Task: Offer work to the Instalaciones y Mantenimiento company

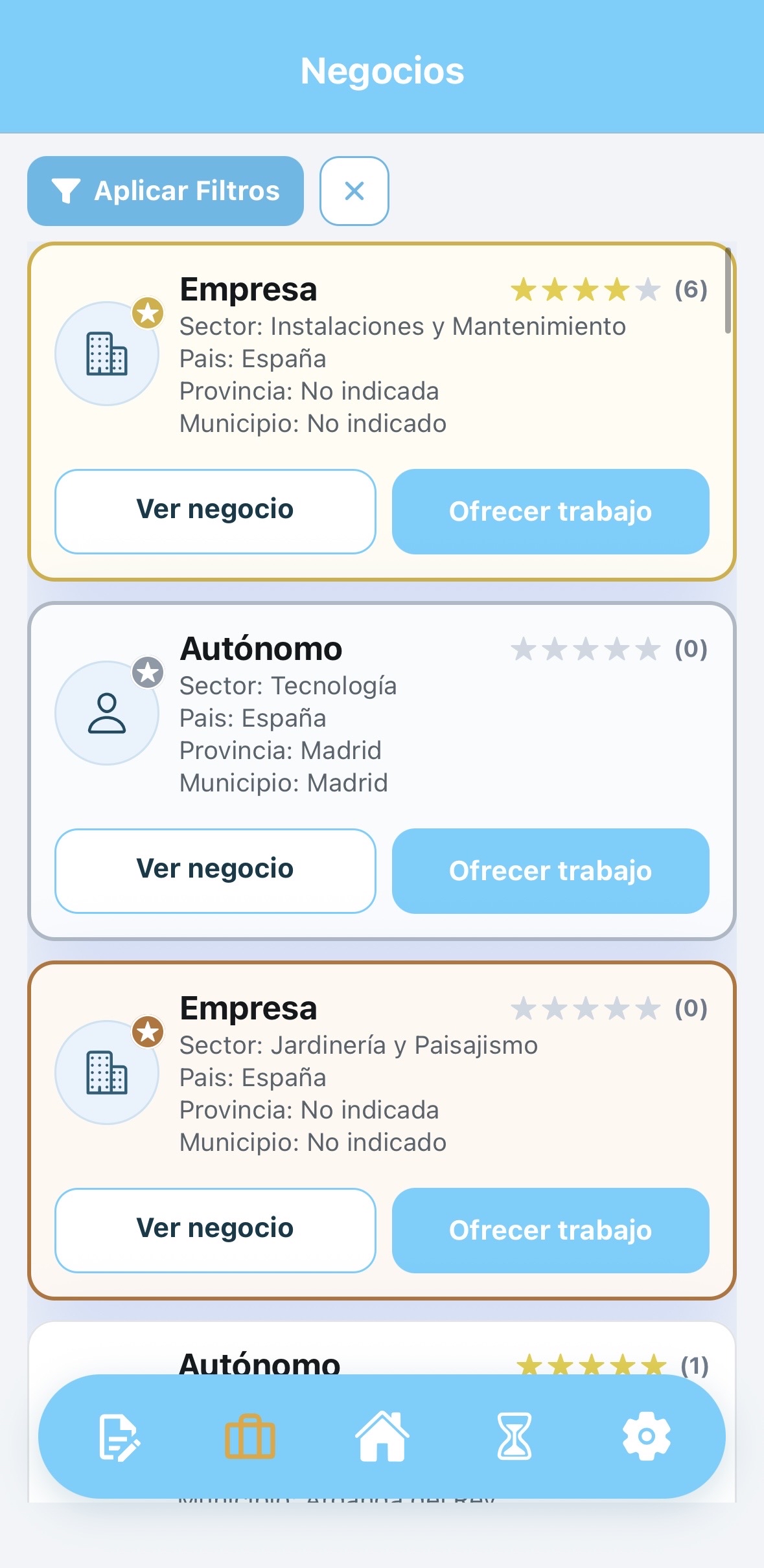Action: coord(550,511)
